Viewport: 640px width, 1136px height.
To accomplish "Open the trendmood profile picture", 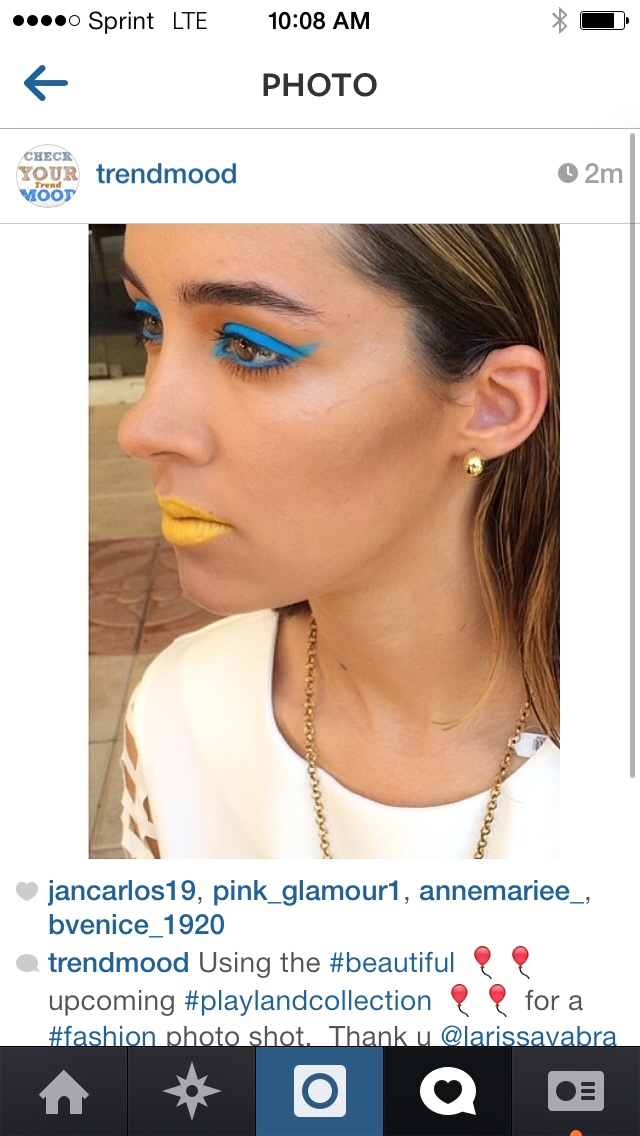I will coord(47,175).
